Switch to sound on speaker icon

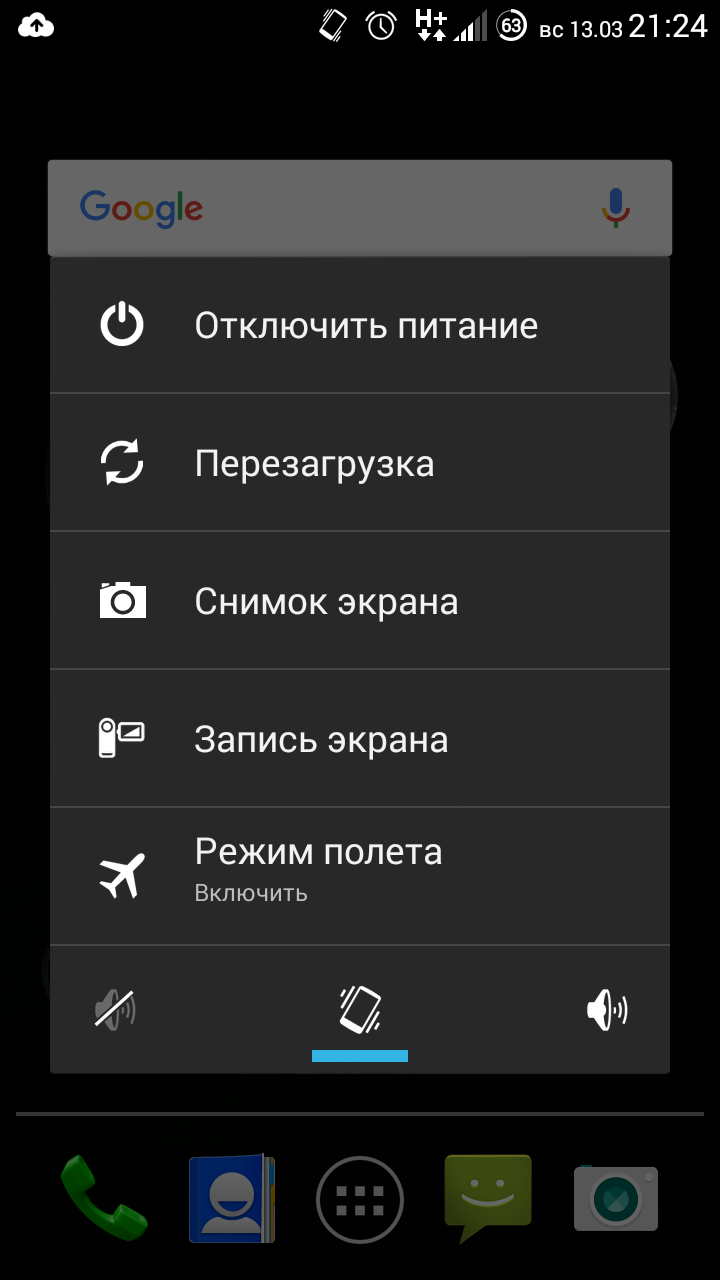pyautogui.click(x=606, y=1010)
